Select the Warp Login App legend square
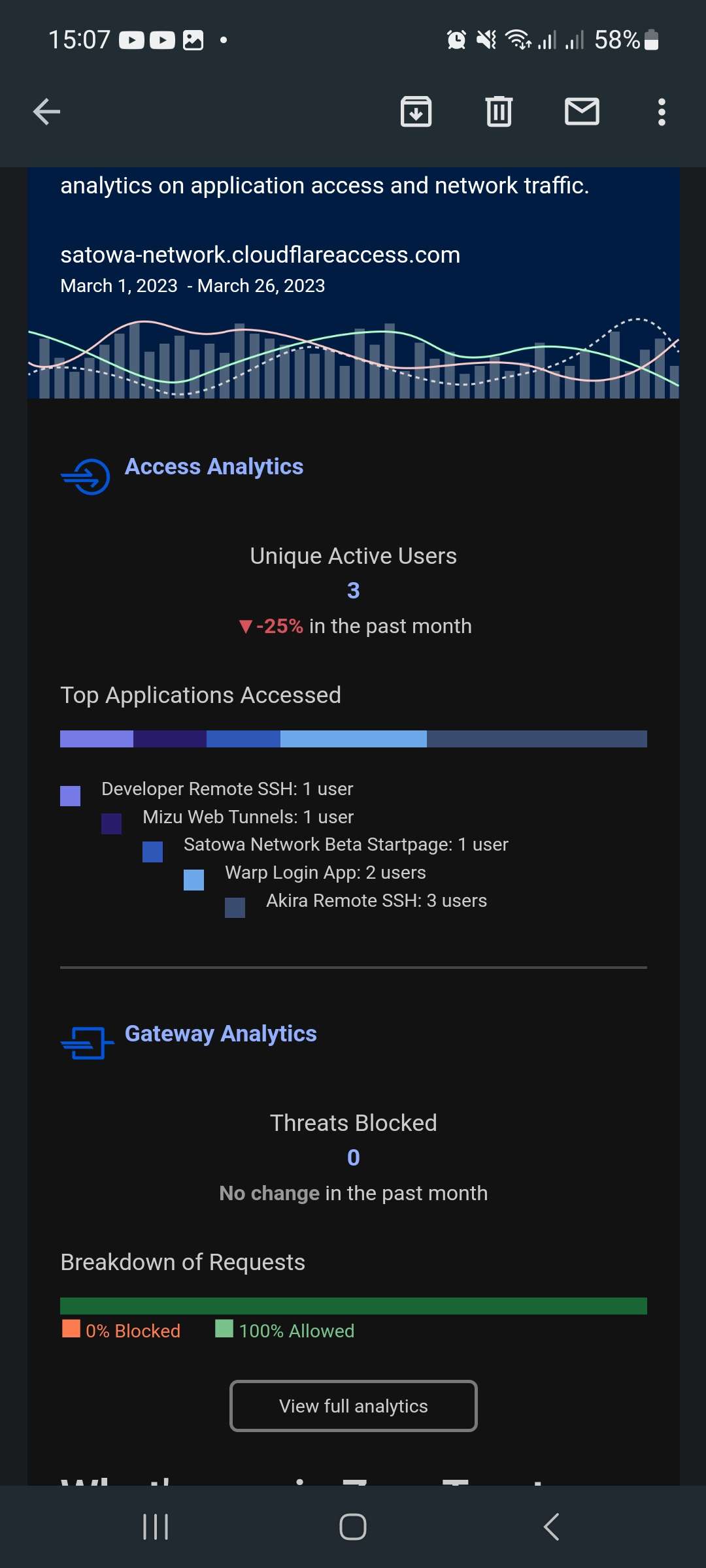Image resolution: width=706 pixels, height=1568 pixels. coord(193,880)
